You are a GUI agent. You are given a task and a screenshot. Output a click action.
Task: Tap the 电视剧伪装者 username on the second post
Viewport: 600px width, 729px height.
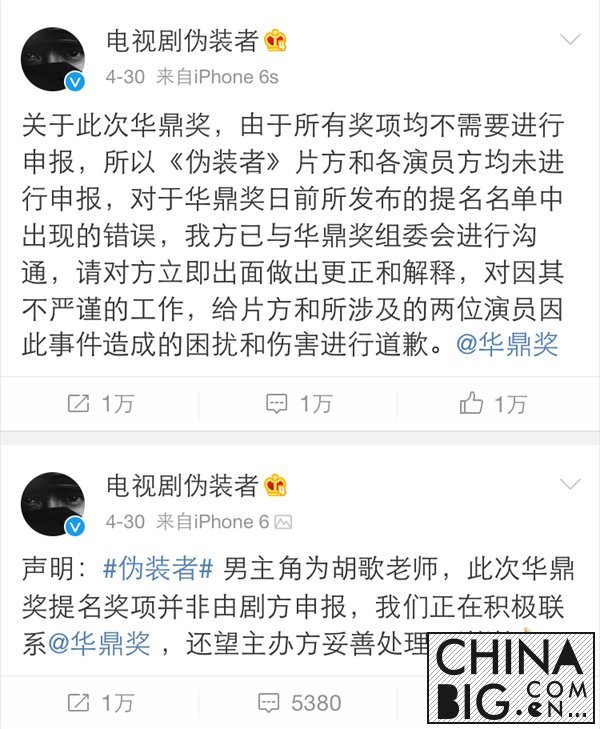pos(182,487)
